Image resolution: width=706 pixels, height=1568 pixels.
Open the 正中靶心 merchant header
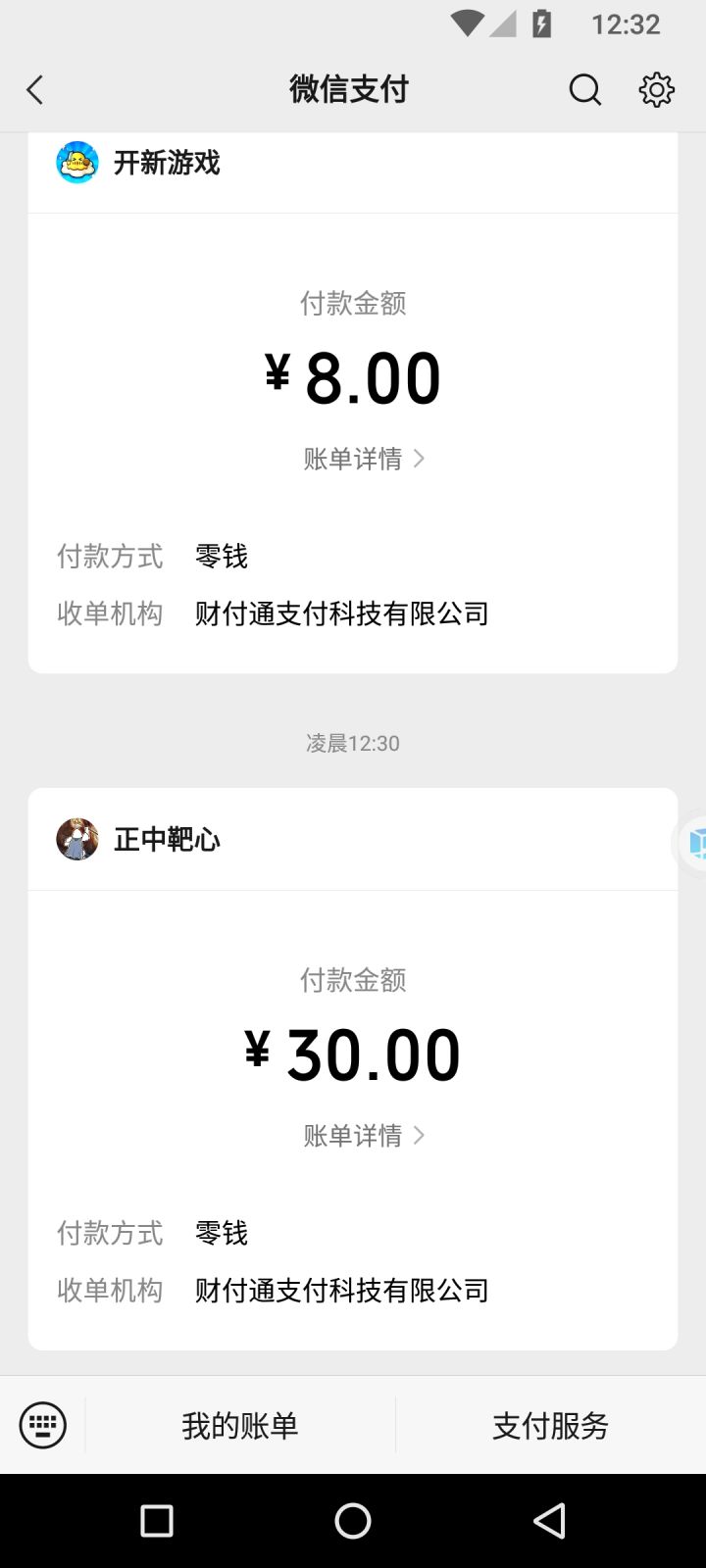pos(167,840)
